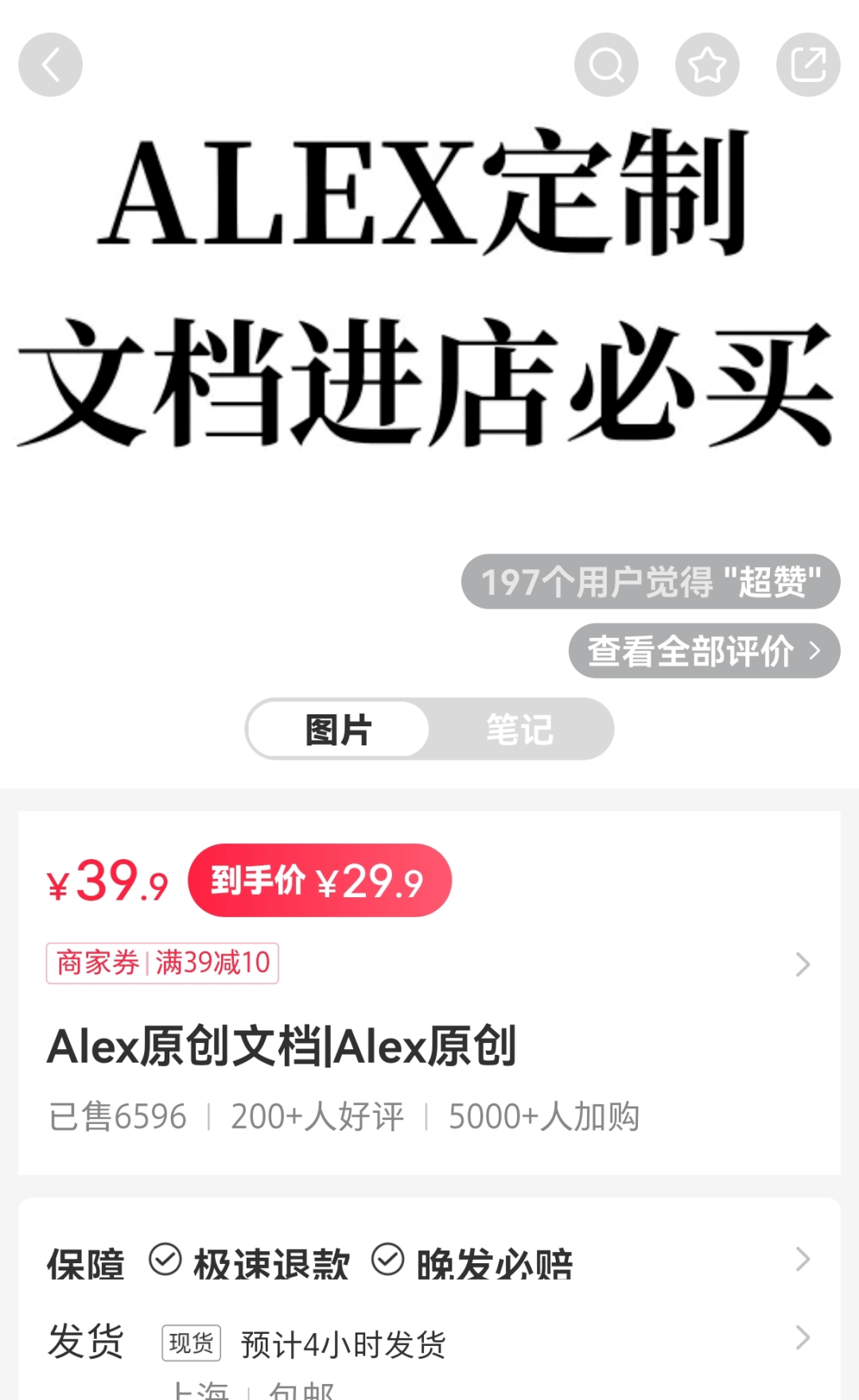859x1400 pixels.
Task: Switch to the 笔记 segment
Action: (x=519, y=729)
